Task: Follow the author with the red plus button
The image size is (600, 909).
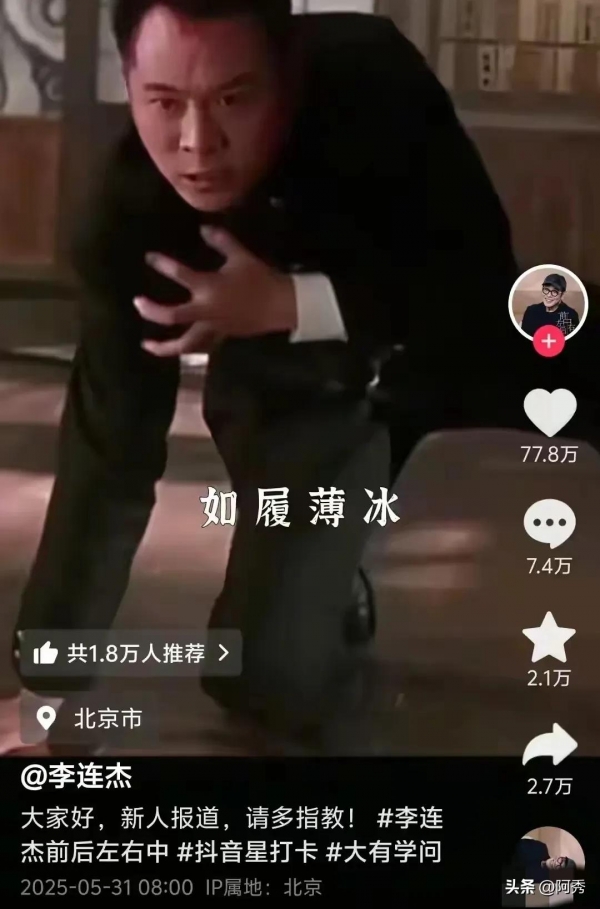Action: 548,341
